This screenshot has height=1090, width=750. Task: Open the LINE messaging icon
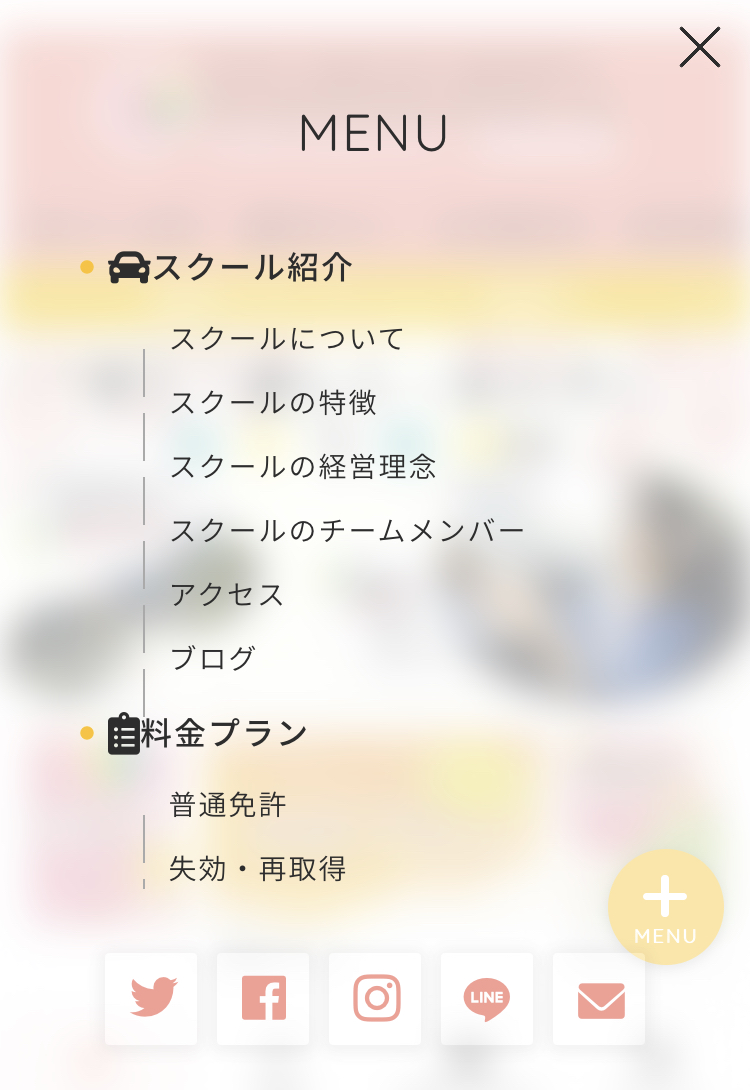tap(487, 998)
